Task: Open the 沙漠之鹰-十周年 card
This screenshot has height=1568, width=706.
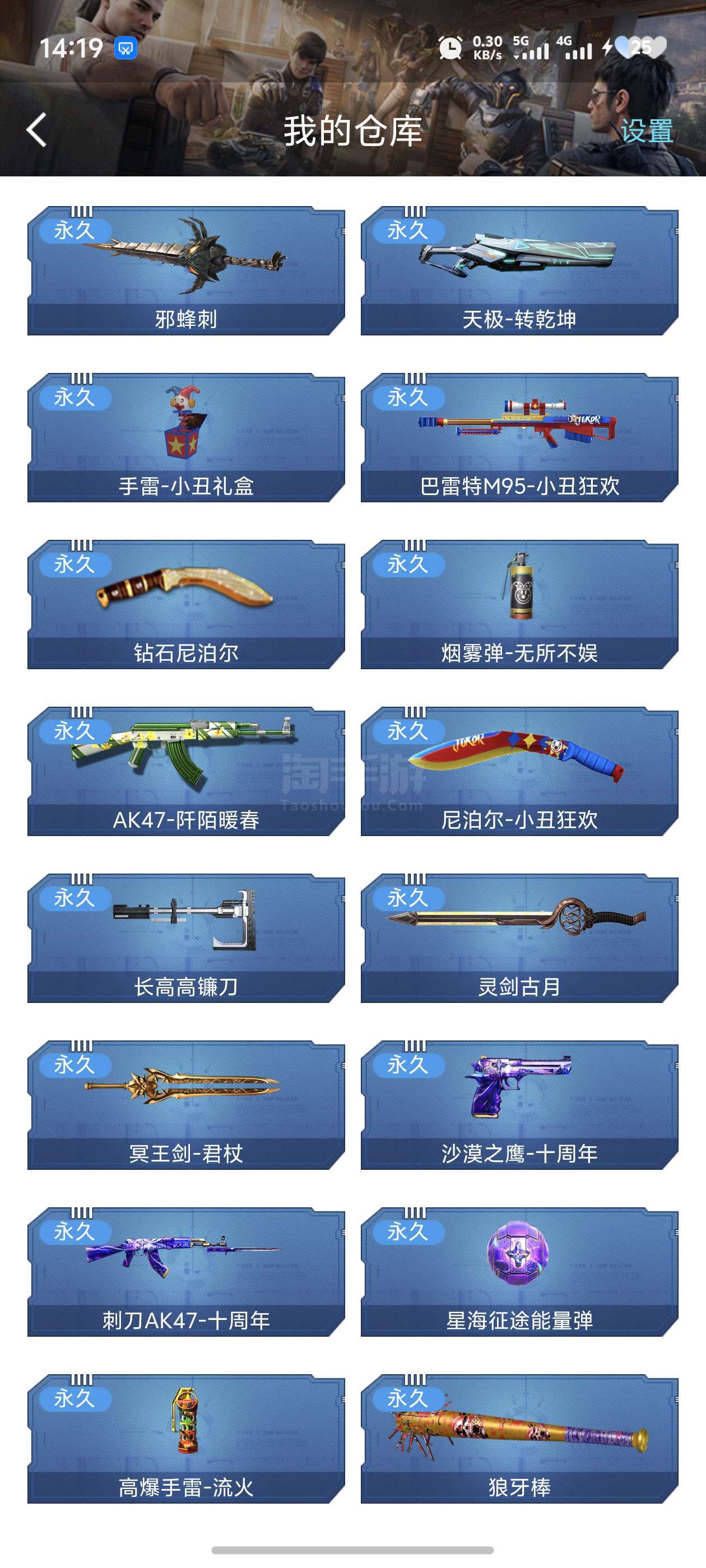Action: point(519,1104)
